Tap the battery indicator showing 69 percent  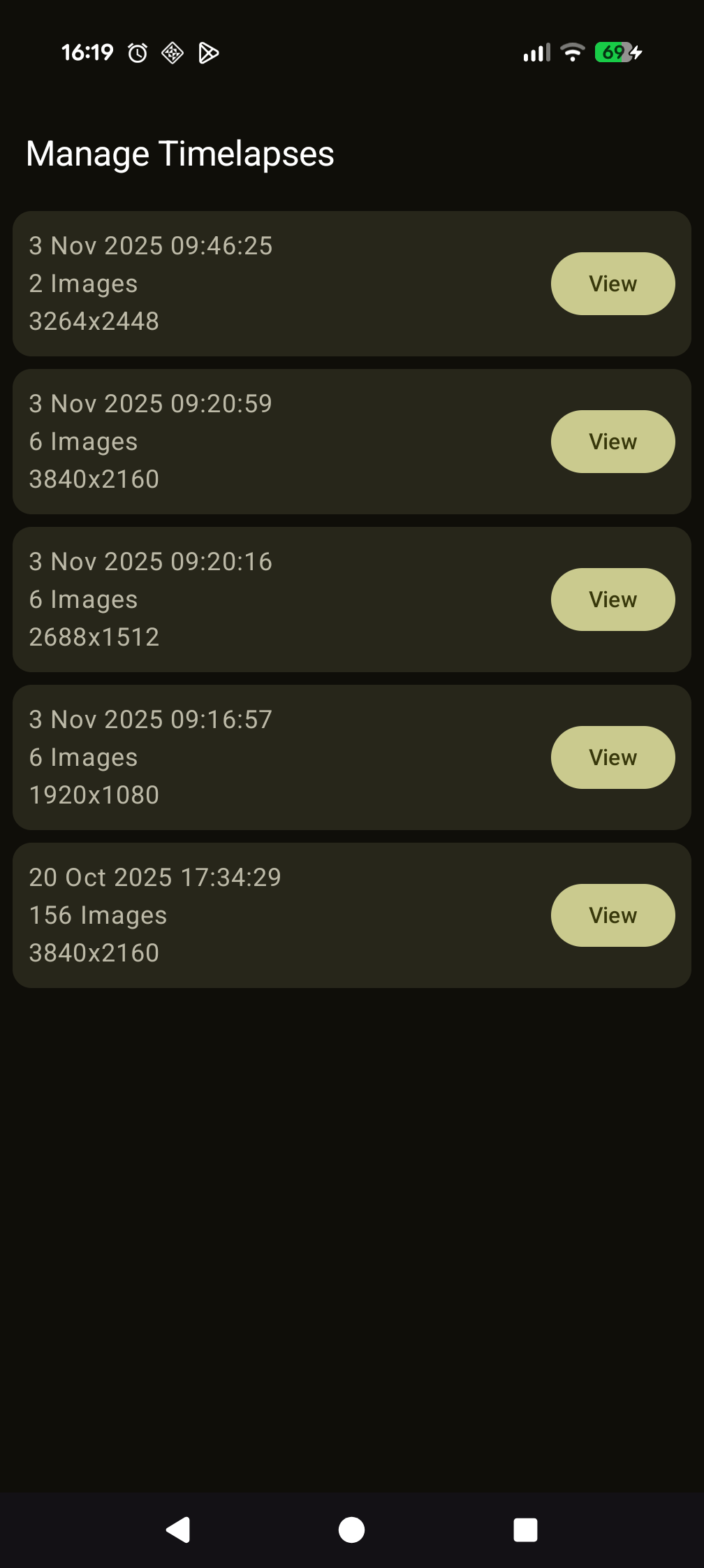(615, 52)
